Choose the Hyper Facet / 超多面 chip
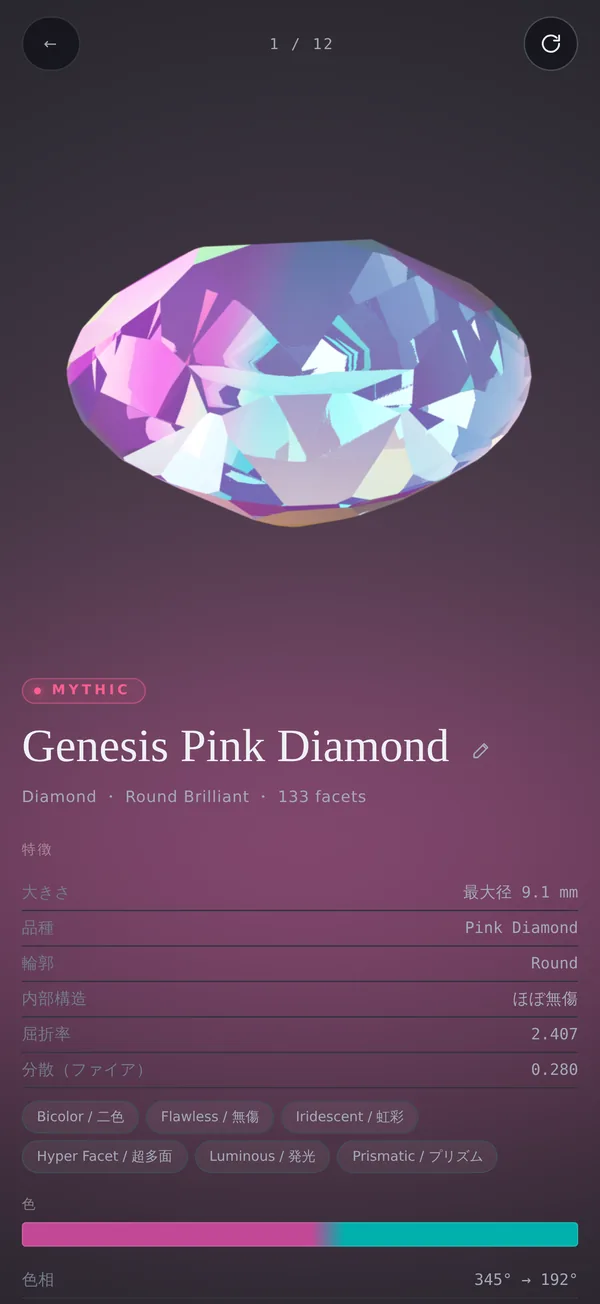 coord(104,1156)
